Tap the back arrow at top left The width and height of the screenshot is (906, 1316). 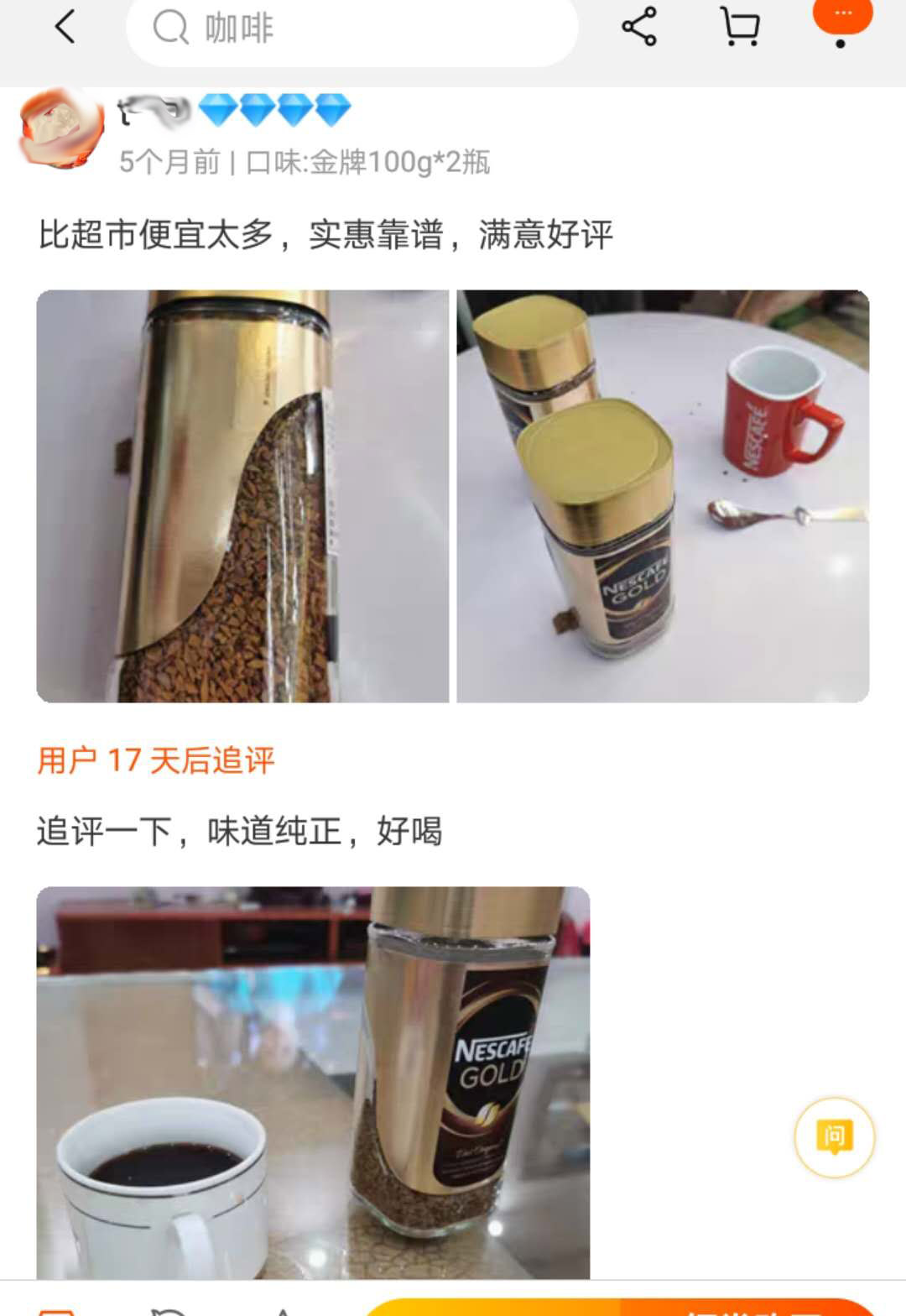coord(63,28)
